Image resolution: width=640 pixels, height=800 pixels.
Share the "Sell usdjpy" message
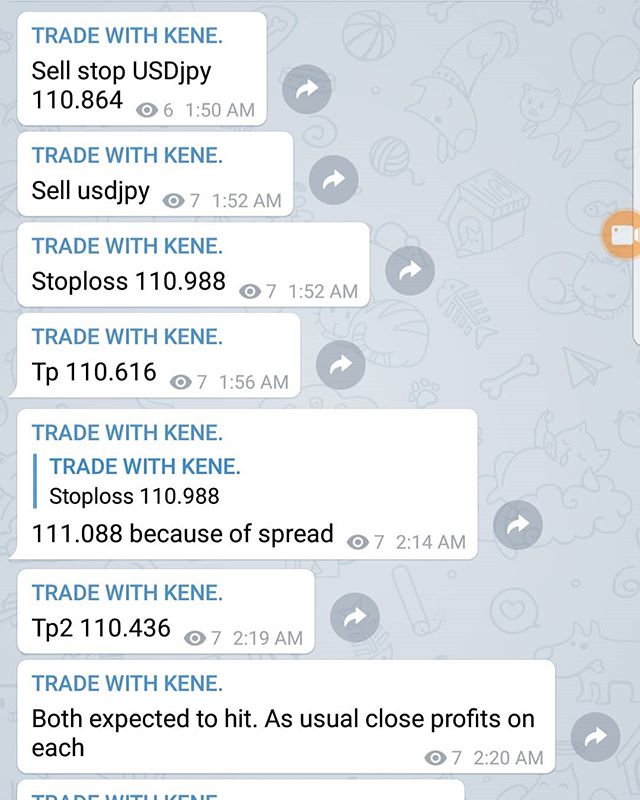point(333,180)
